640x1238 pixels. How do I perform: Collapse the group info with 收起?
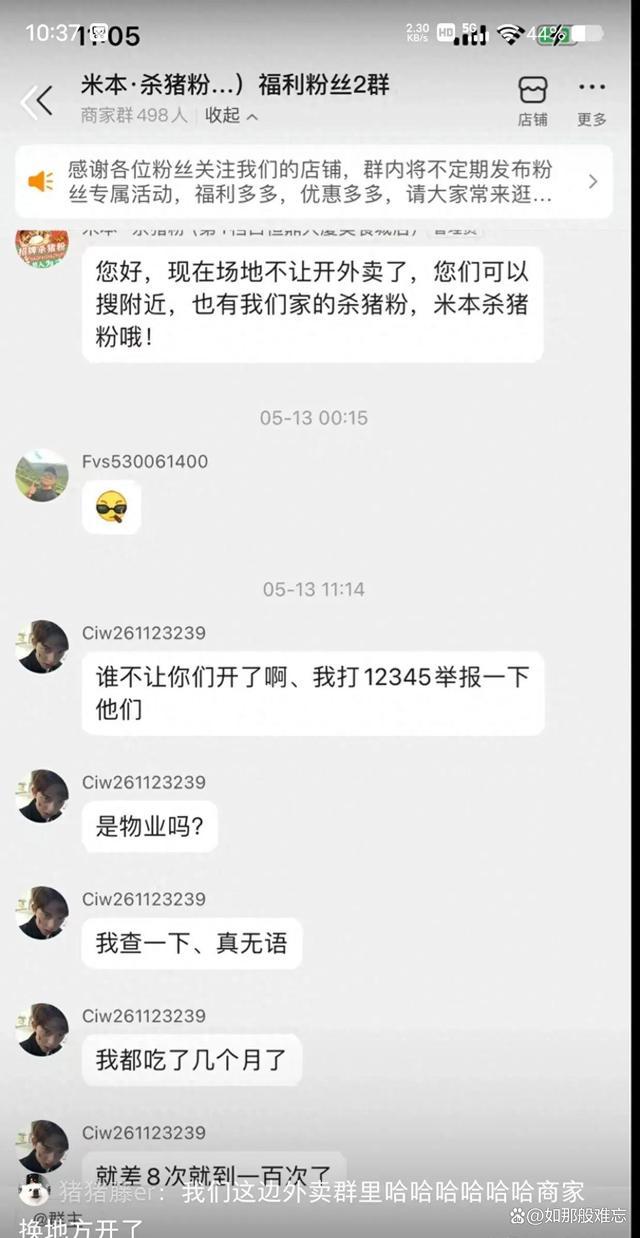[231, 116]
